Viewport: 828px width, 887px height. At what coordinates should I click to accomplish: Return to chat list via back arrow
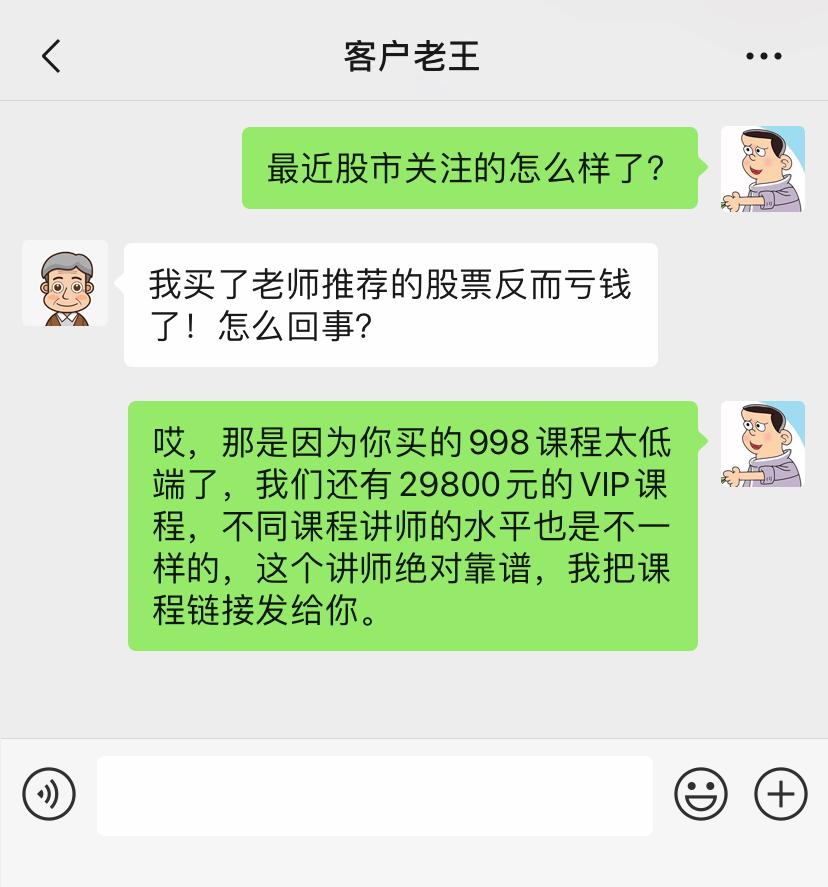[52, 55]
